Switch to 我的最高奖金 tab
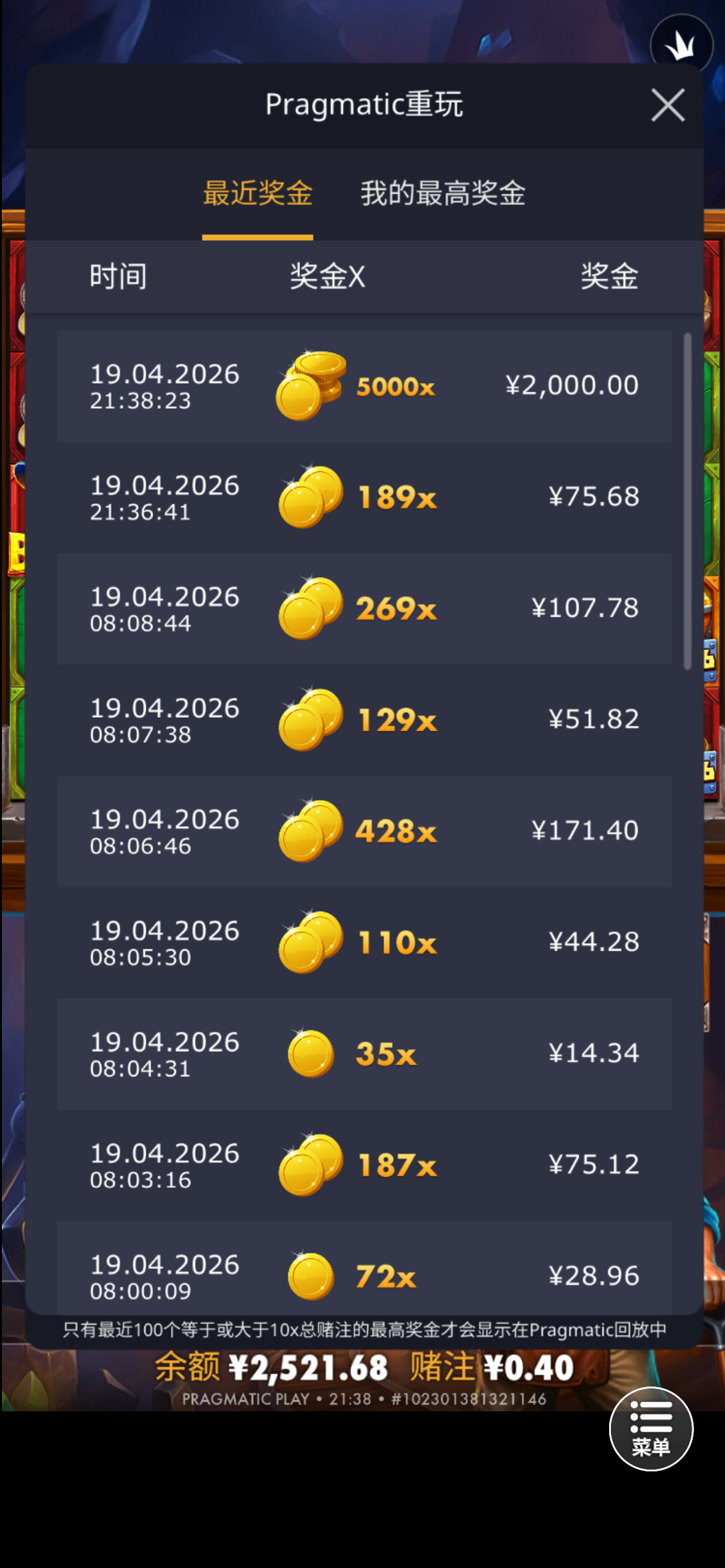This screenshot has width=725, height=1568. click(x=443, y=193)
